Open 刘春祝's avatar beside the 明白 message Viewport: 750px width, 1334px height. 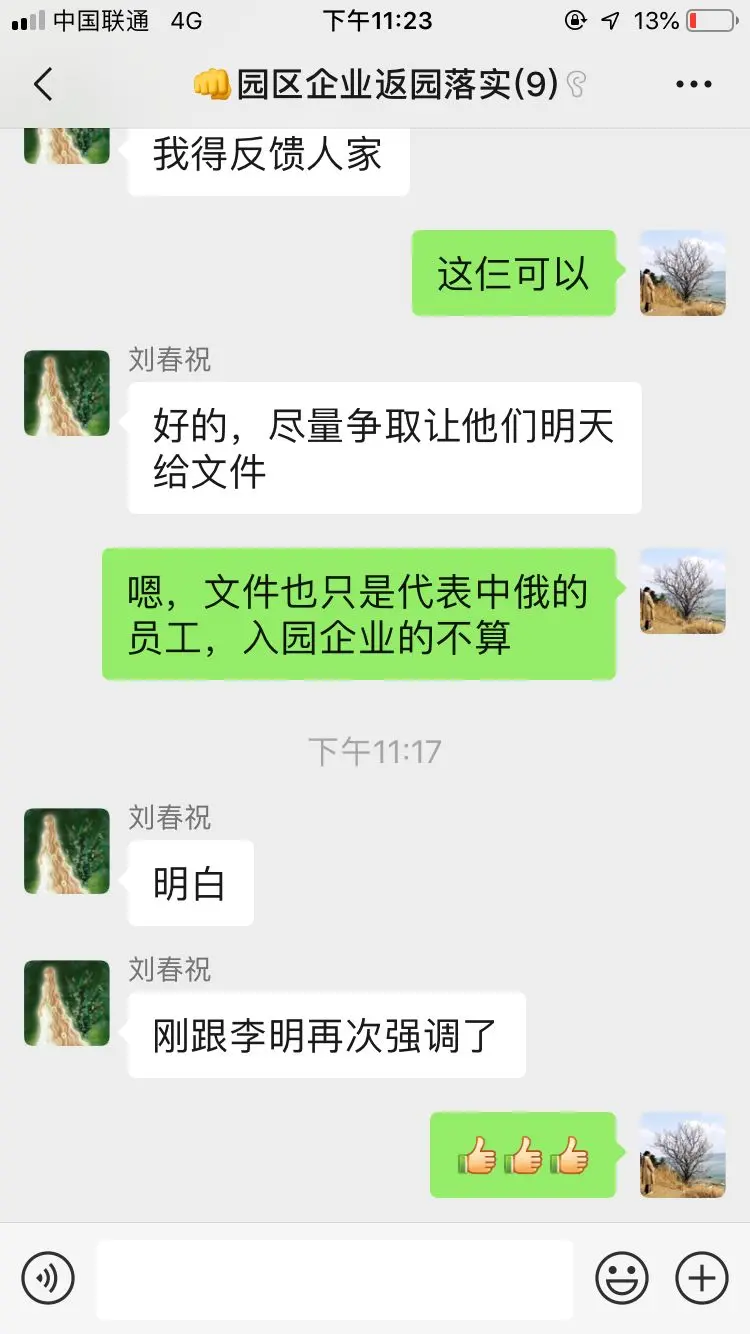[67, 851]
